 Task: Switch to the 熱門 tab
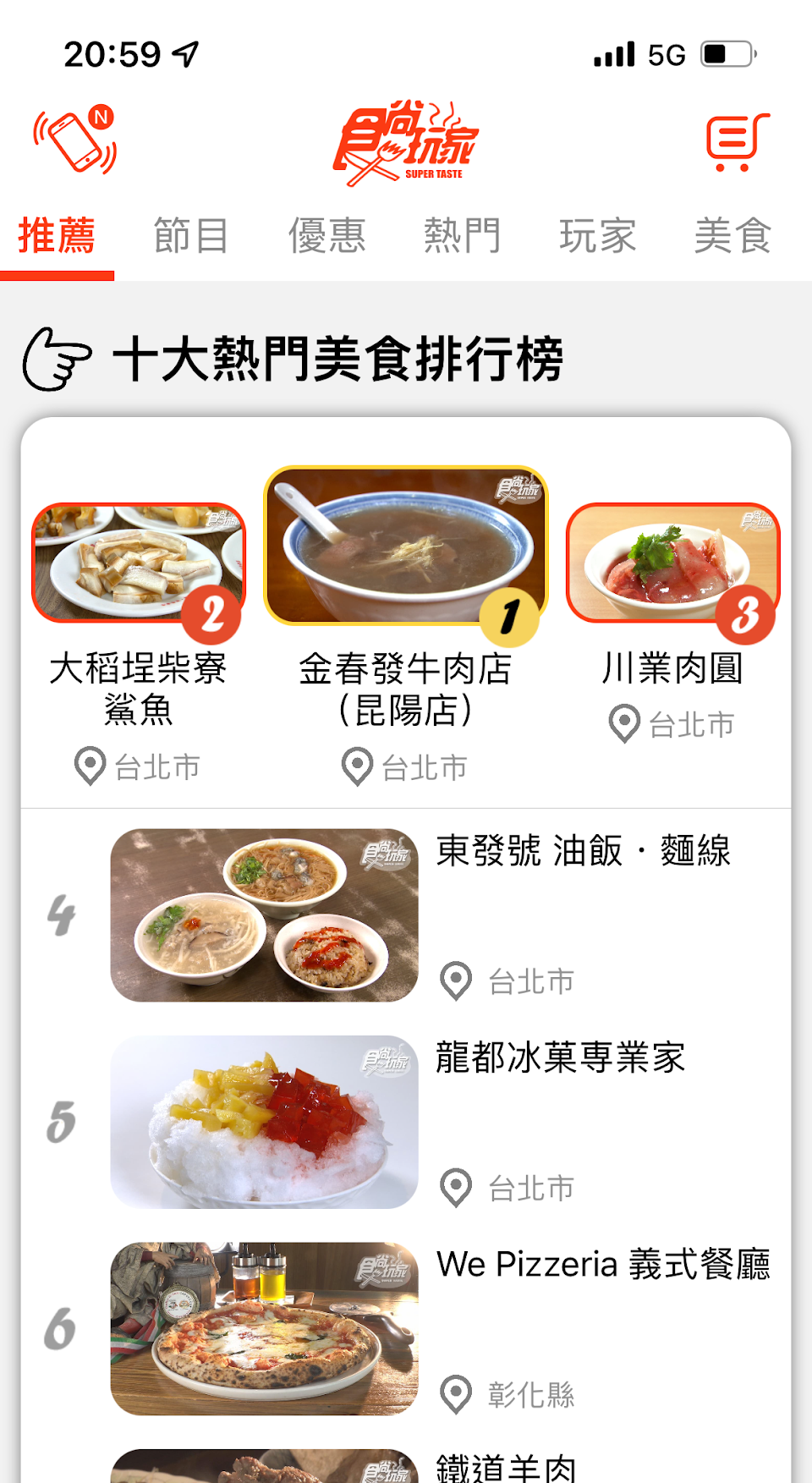[x=462, y=236]
